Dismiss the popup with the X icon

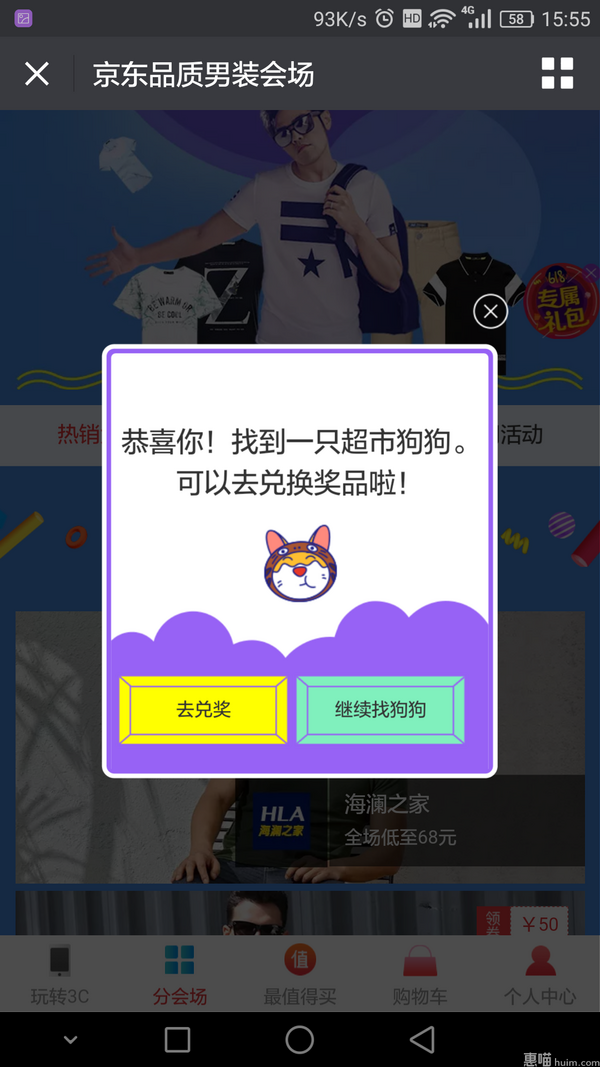pyautogui.click(x=490, y=312)
